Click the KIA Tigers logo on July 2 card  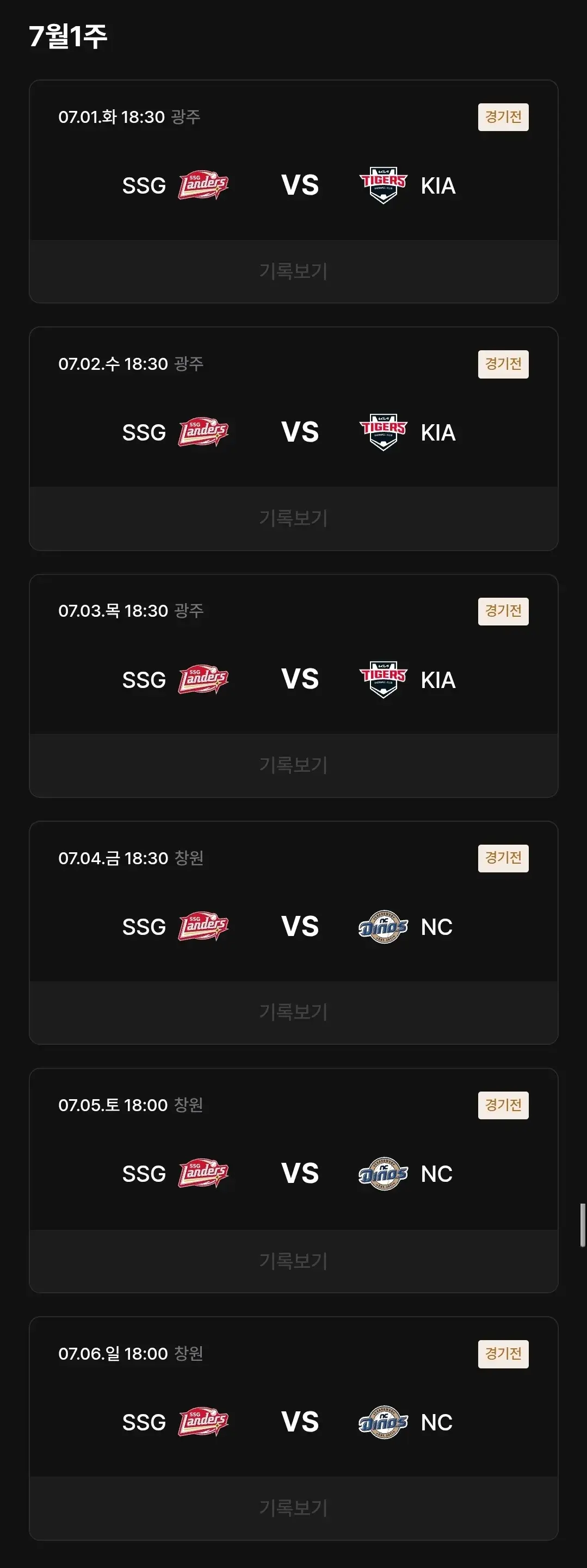click(382, 431)
